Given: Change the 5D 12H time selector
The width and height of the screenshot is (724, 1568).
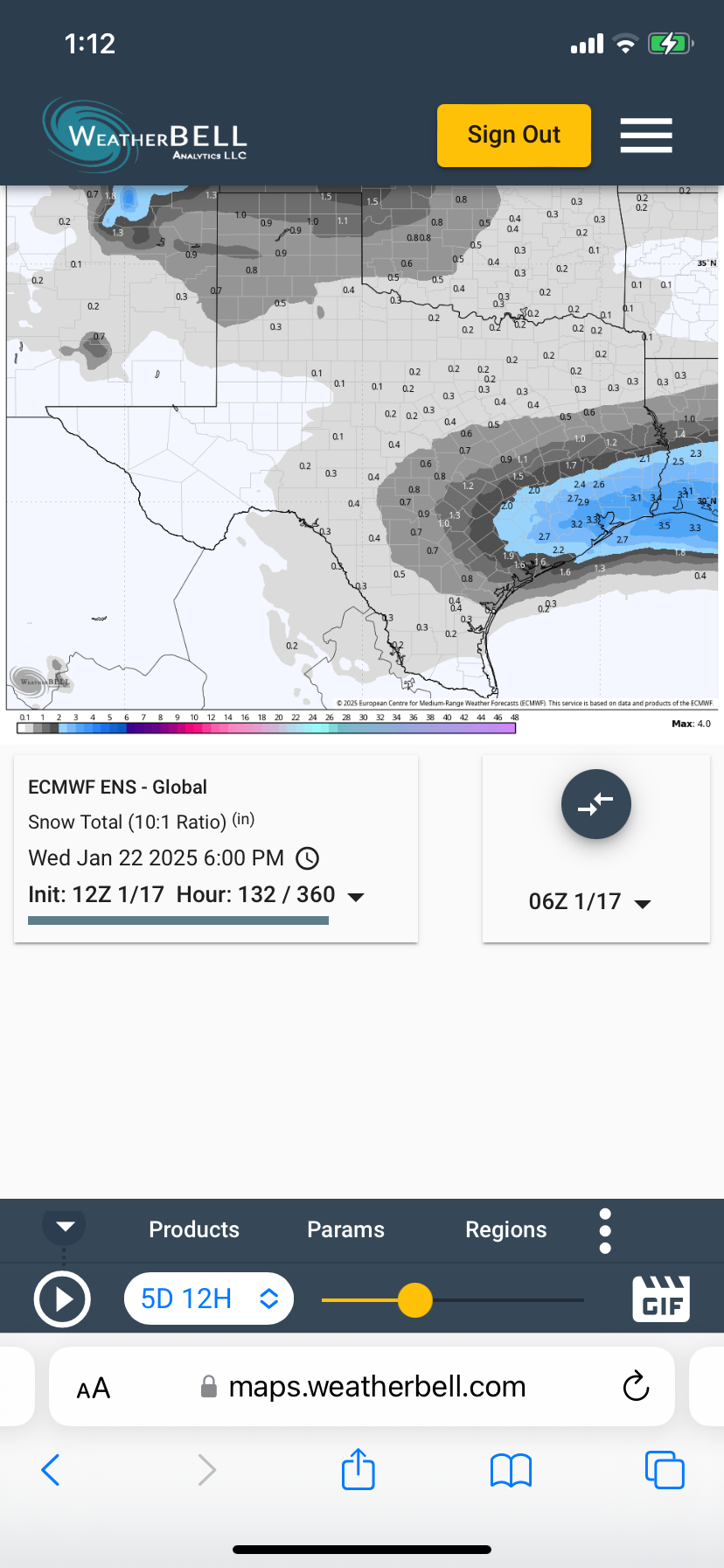Looking at the screenshot, I should (x=209, y=1299).
